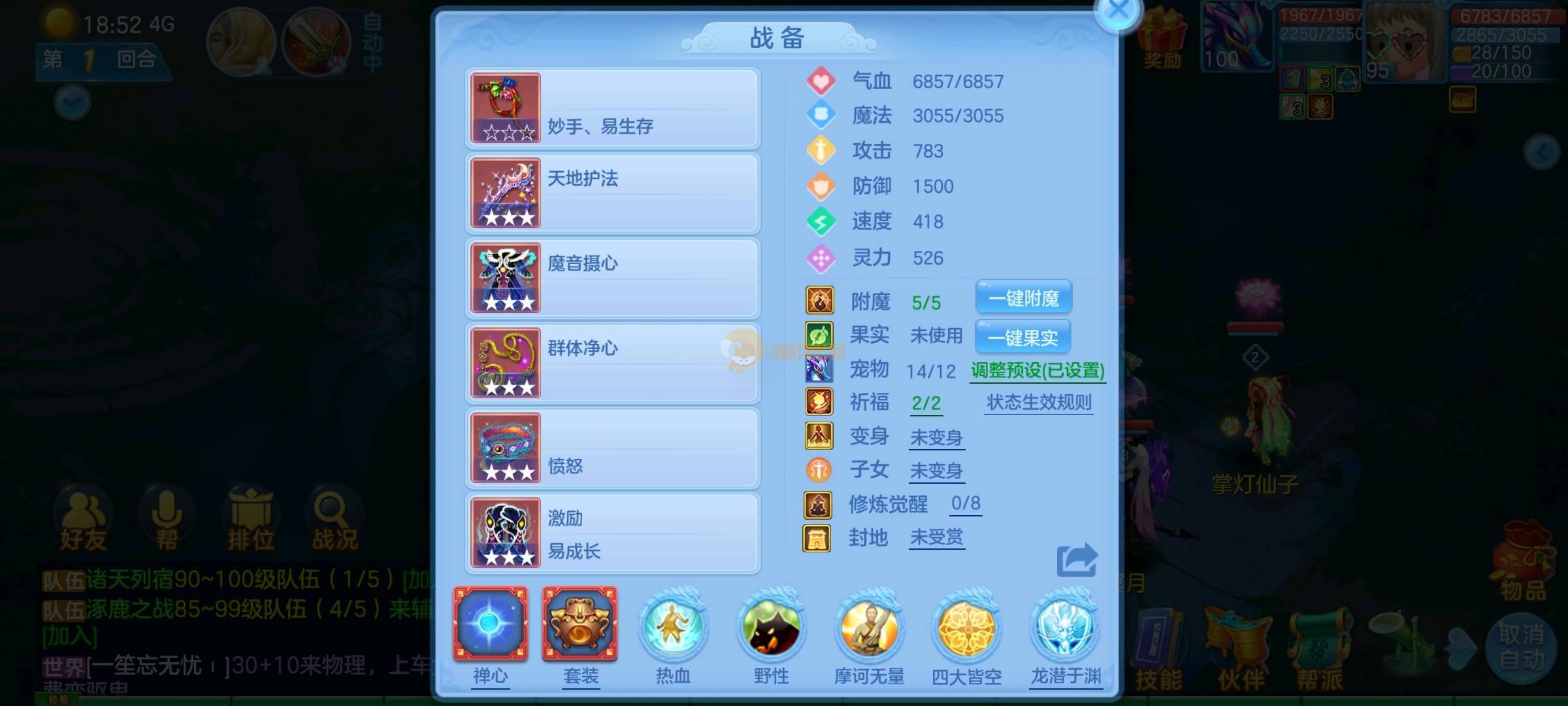Select the 热血 skill icon
The height and width of the screenshot is (706, 1568).
tap(673, 626)
